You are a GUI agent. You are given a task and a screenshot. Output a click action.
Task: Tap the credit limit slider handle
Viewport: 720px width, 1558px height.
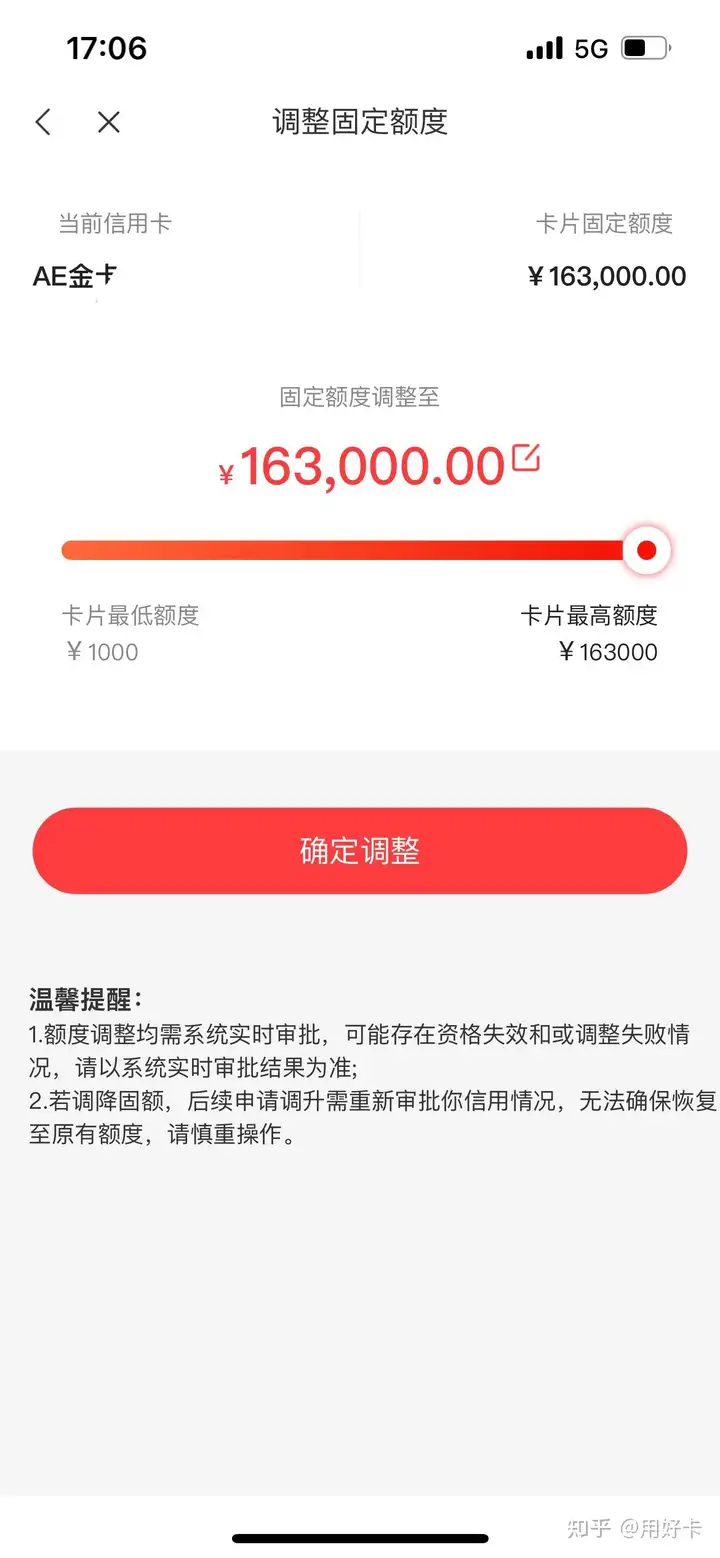pos(646,550)
